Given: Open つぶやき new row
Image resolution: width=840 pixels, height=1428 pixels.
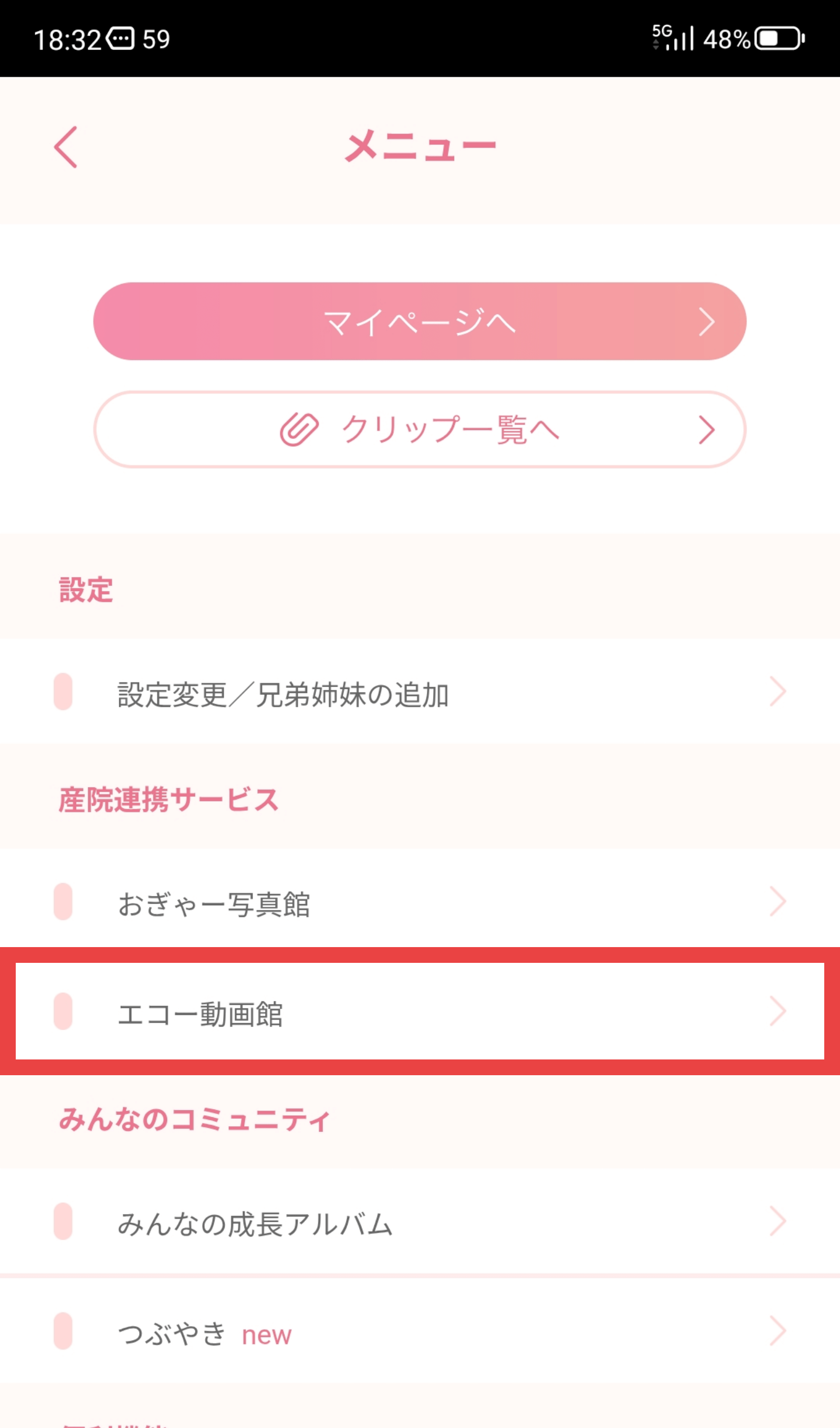Looking at the screenshot, I should (x=419, y=1332).
